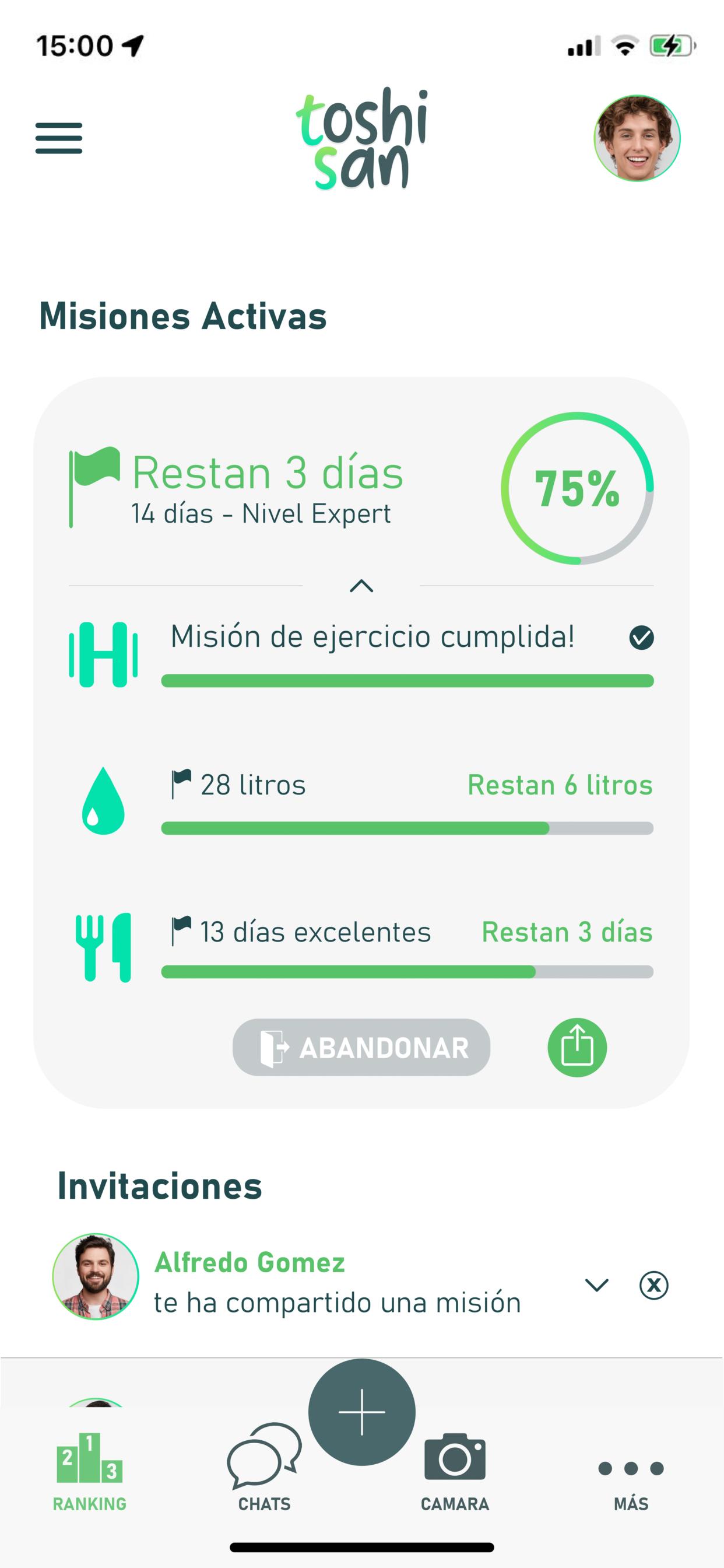This screenshot has height=1568, width=724.
Task: Collapse the active mission details
Action: click(x=361, y=586)
